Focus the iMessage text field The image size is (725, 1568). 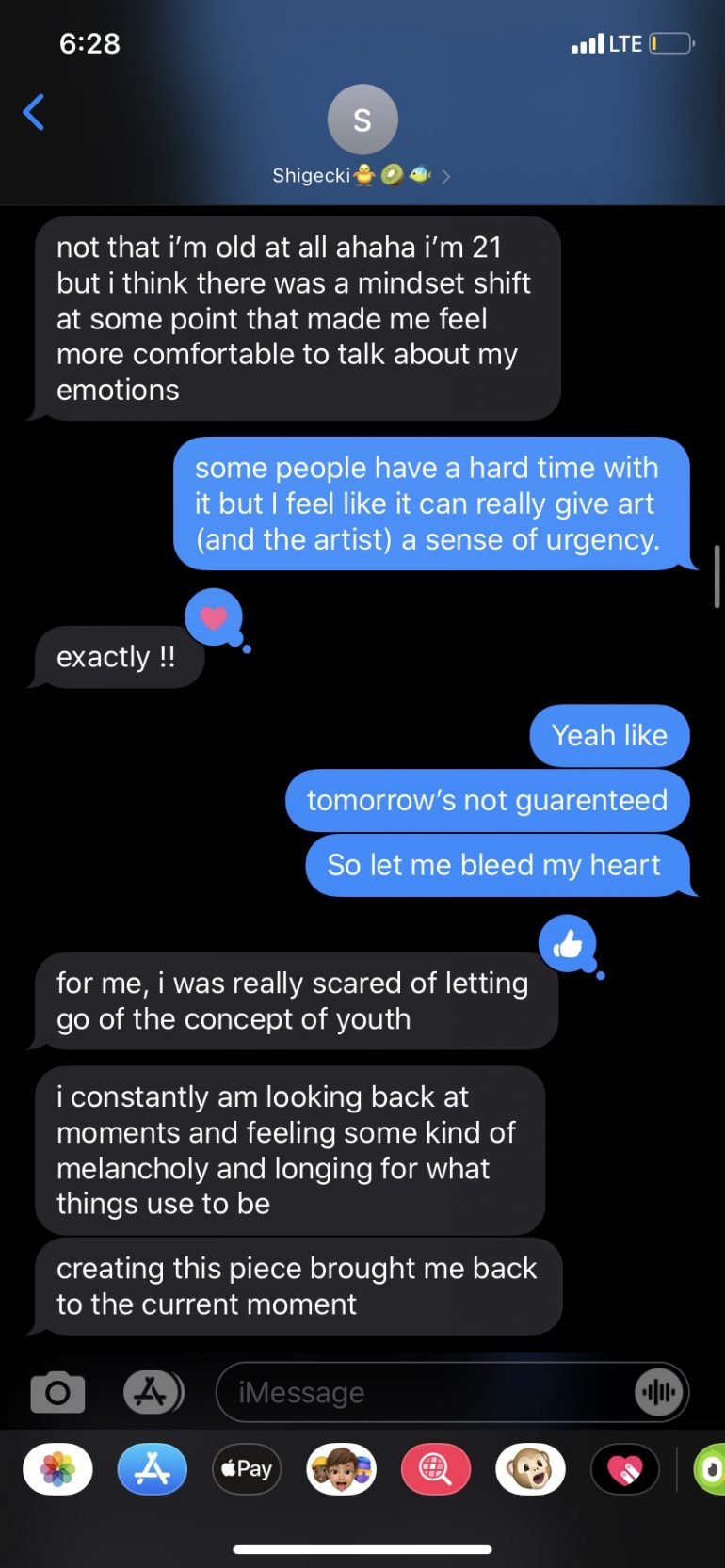tap(424, 1392)
